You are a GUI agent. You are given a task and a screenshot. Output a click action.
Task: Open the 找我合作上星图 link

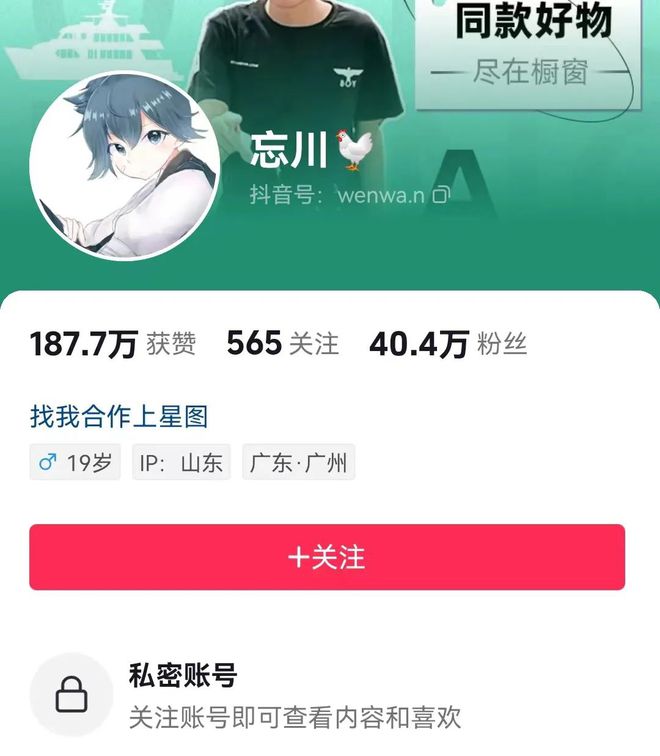pos(118,416)
